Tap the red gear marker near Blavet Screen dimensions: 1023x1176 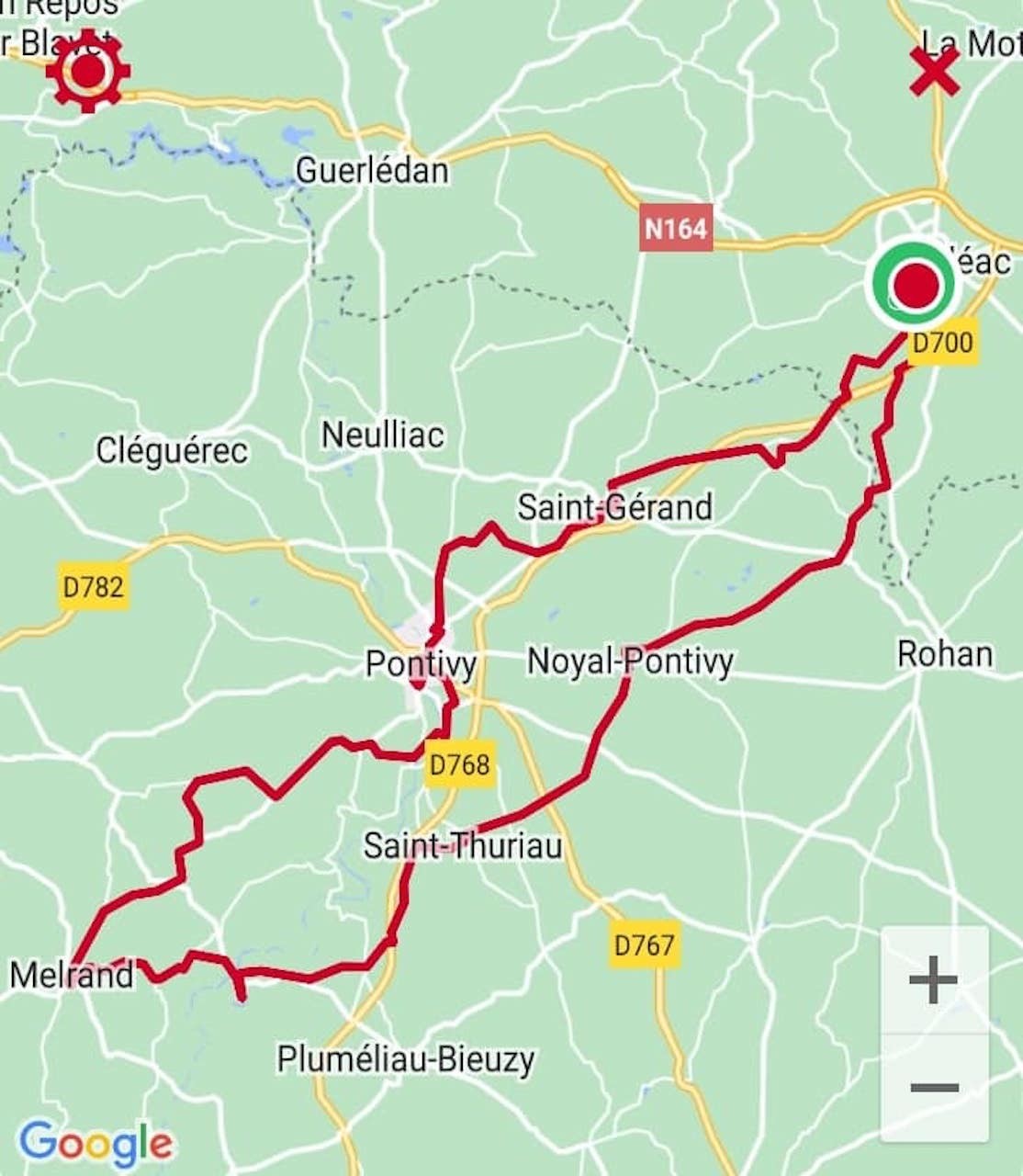pyautogui.click(x=88, y=72)
